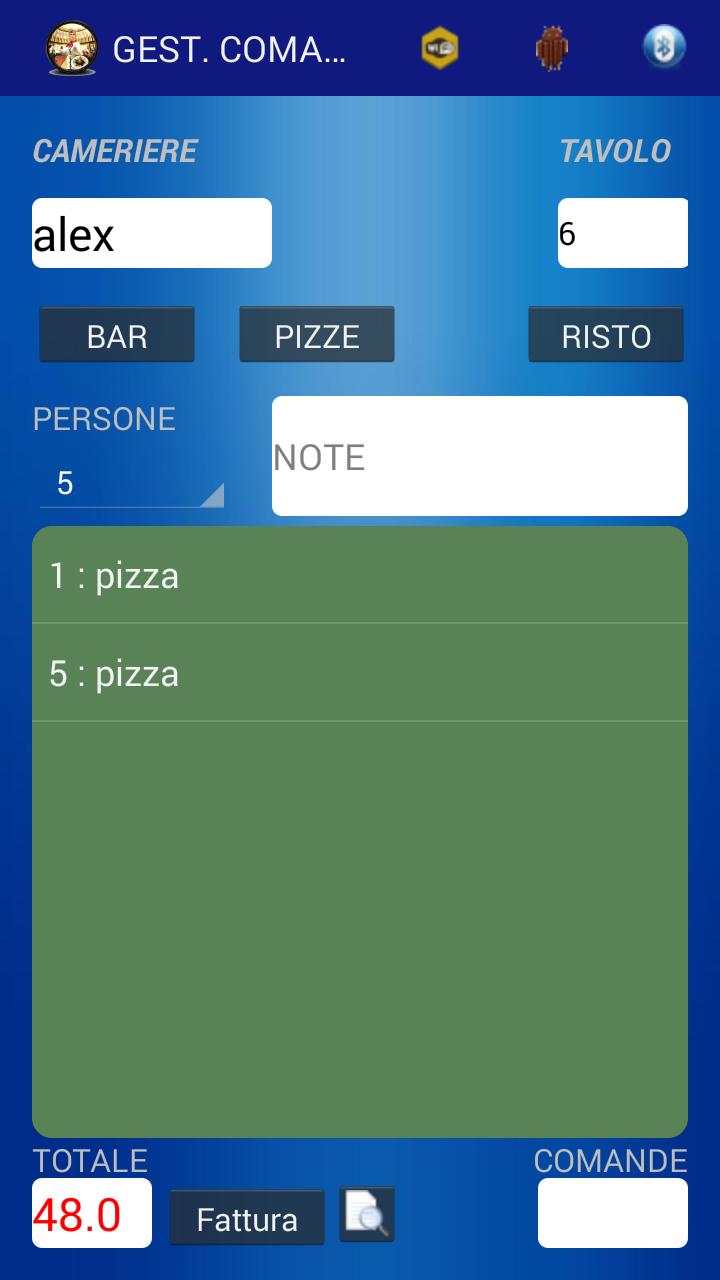Viewport: 720px width, 1280px height.
Task: Click the CAMERIERE header label
Action: tap(115, 151)
